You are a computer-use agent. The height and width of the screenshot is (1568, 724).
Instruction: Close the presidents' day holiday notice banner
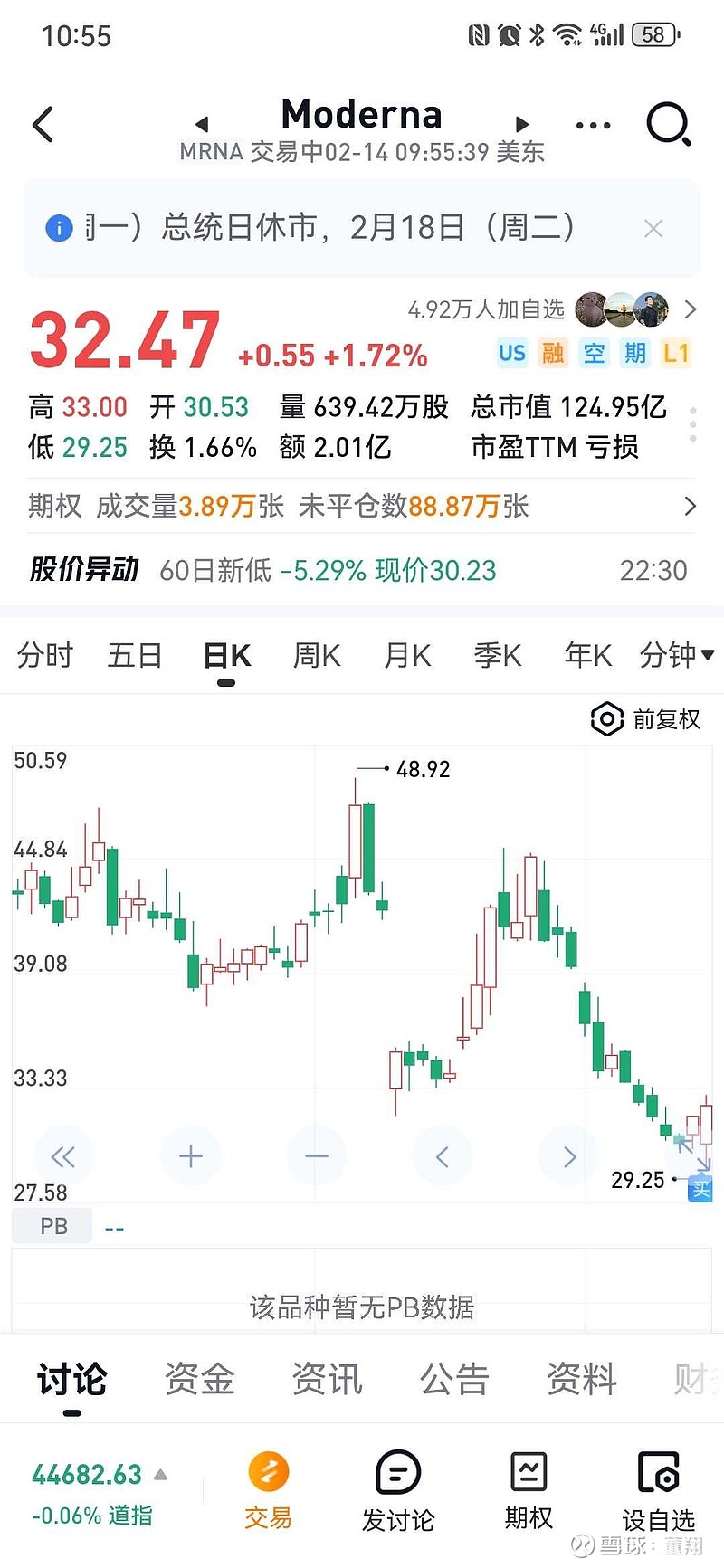coord(653,228)
